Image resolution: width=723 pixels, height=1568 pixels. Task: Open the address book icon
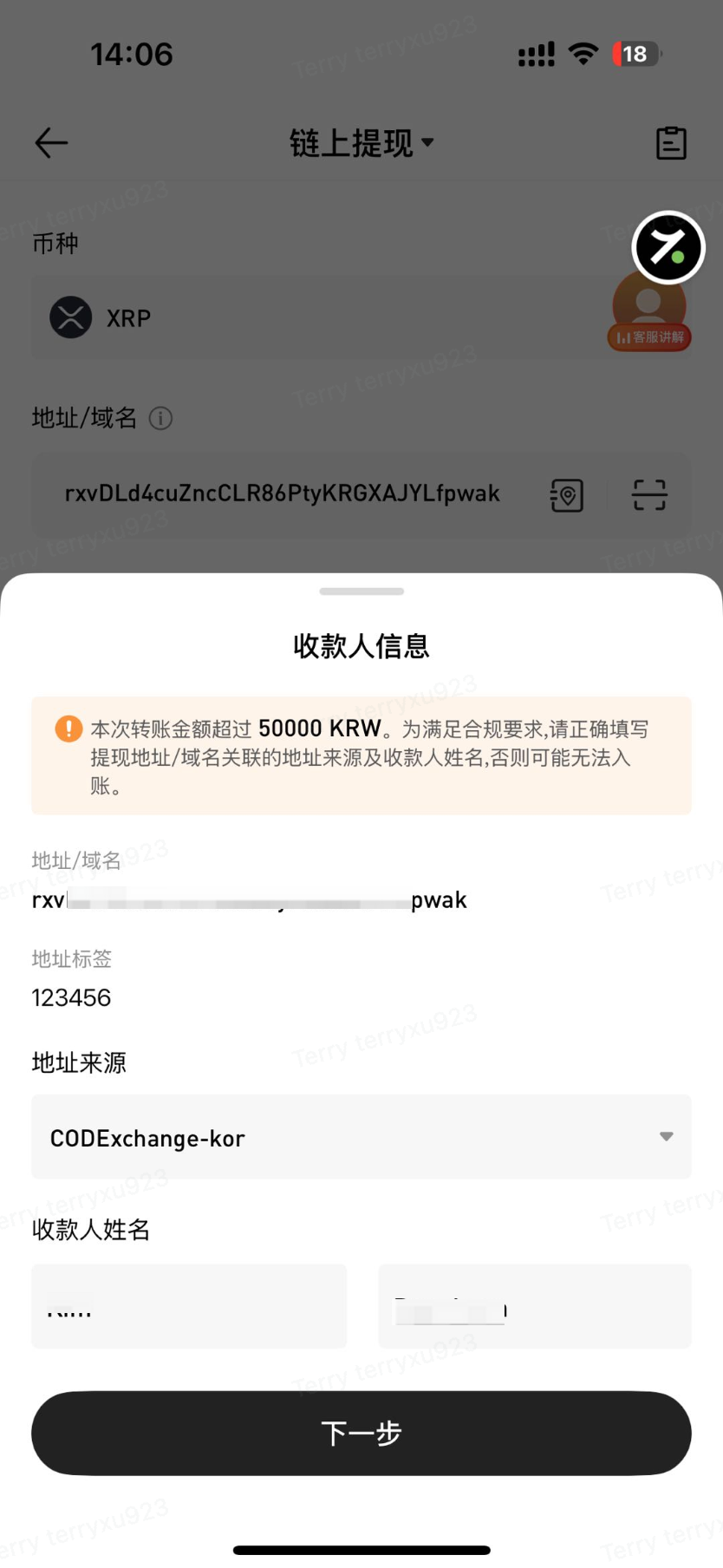[x=567, y=495]
